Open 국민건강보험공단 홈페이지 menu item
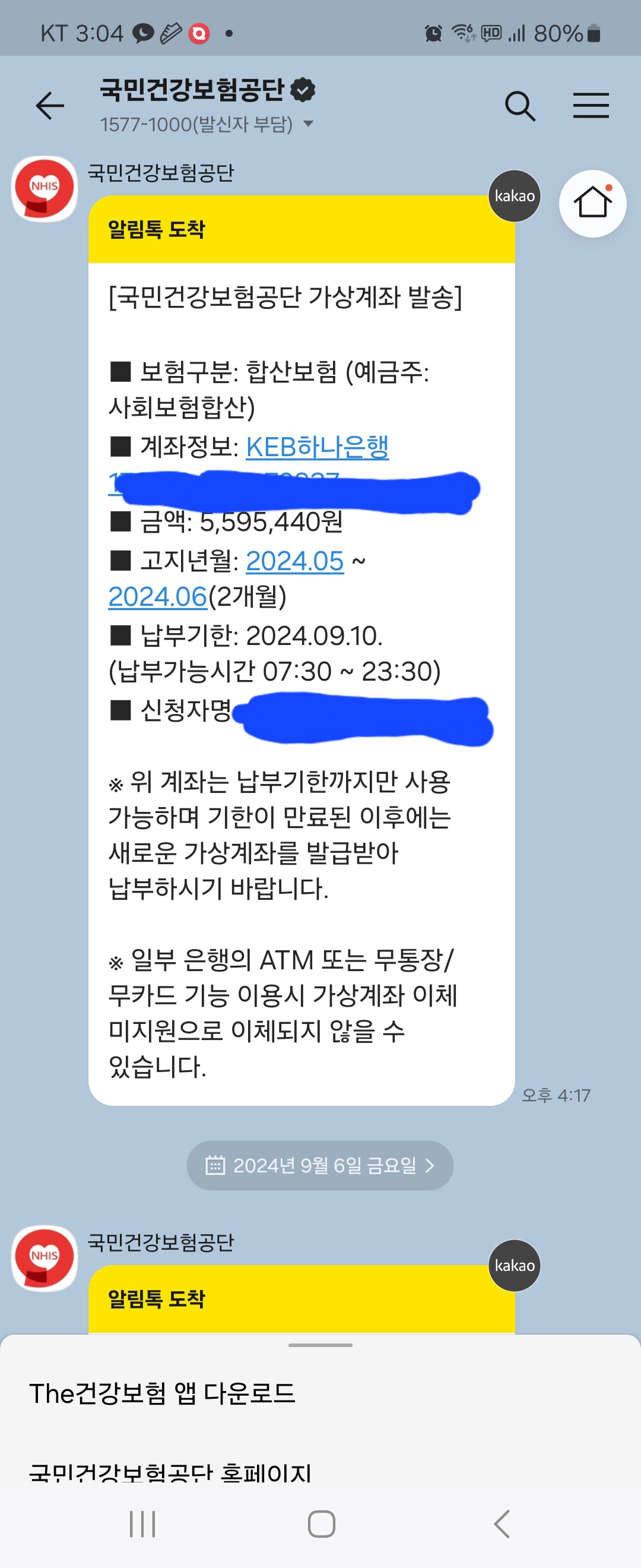641x1568 pixels. click(170, 1472)
